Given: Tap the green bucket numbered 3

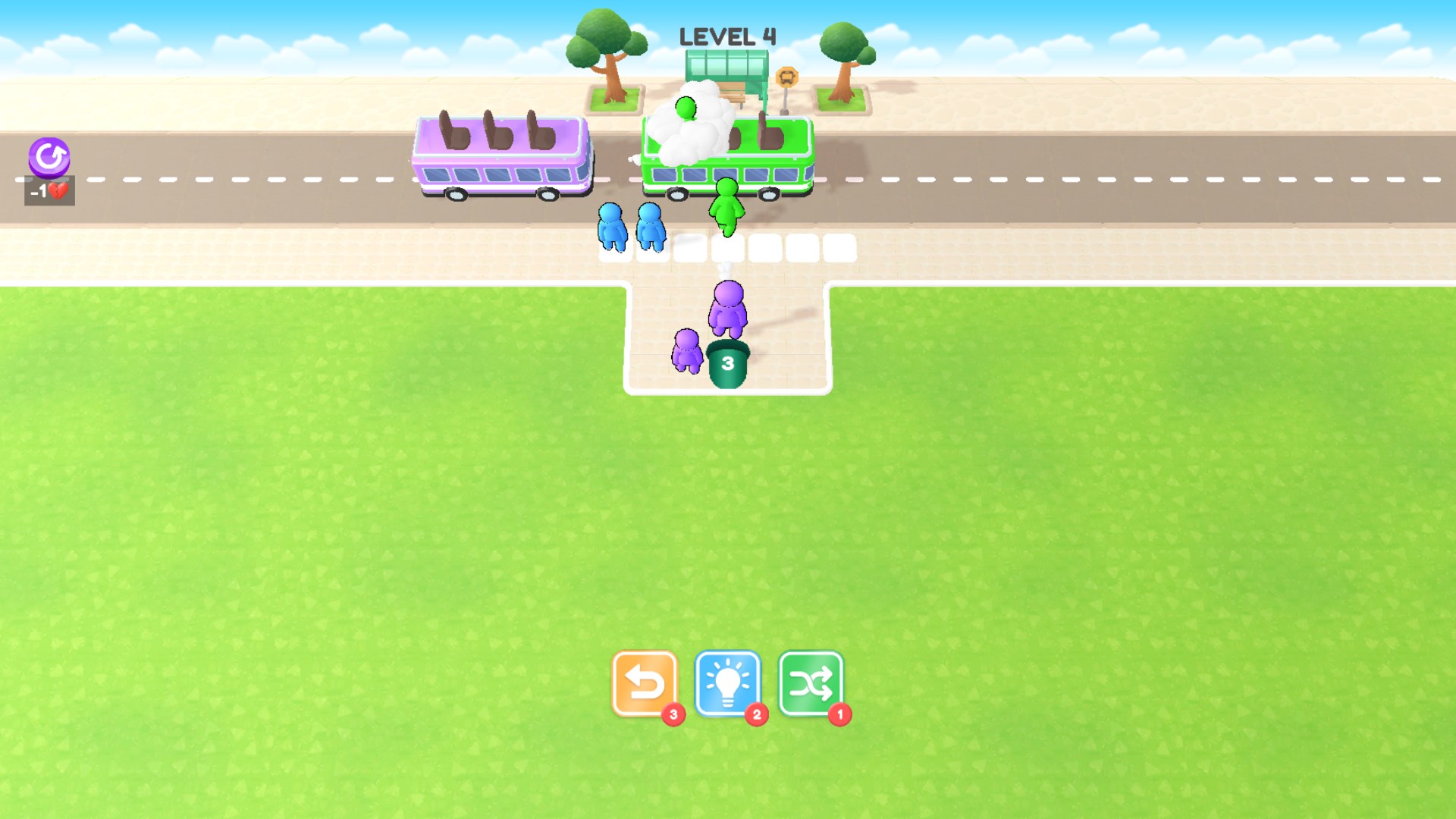Looking at the screenshot, I should pyautogui.click(x=728, y=366).
